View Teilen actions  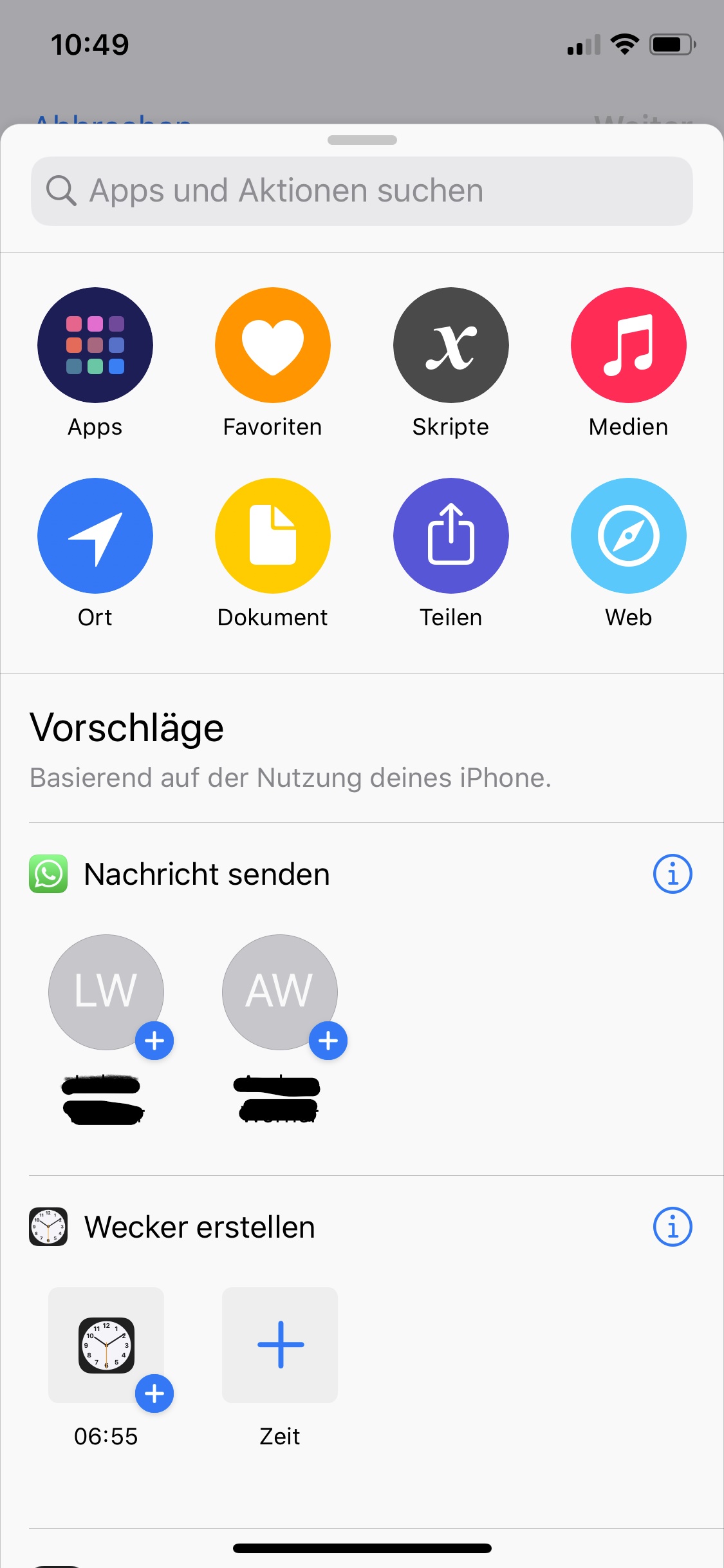450,536
